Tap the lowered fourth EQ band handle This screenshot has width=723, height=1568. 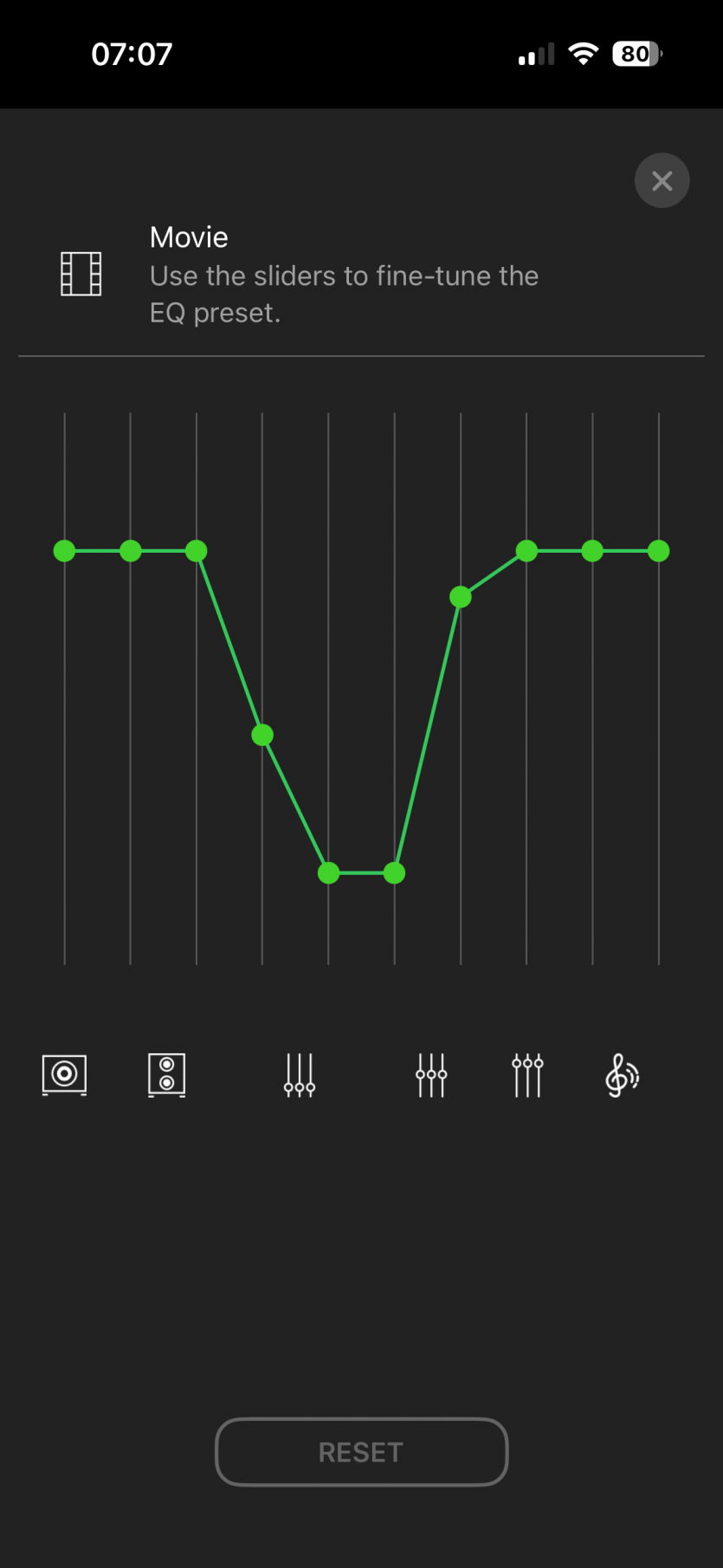pos(262,735)
